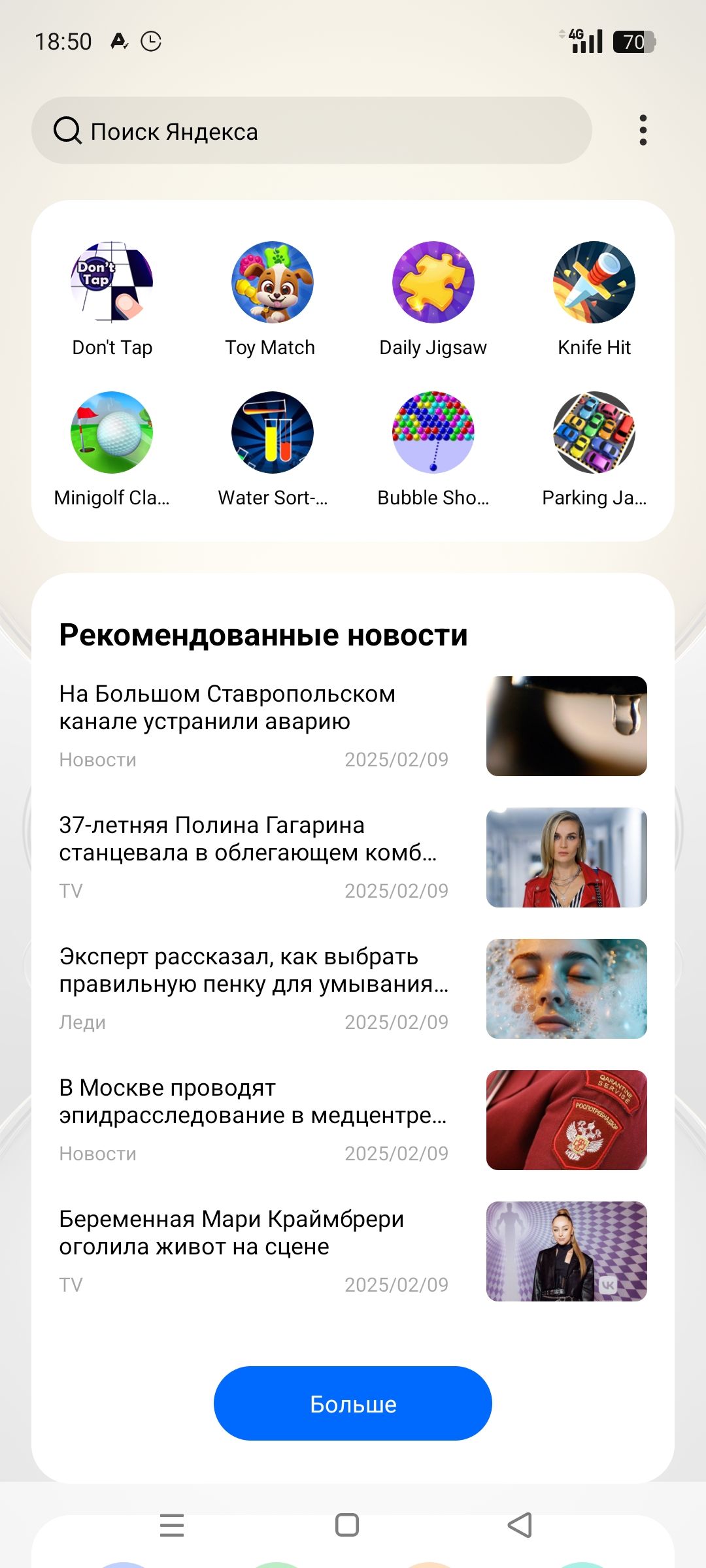Open recent apps from the navigation bar
Viewport: 706px width, 1568px height.
coord(172,1525)
